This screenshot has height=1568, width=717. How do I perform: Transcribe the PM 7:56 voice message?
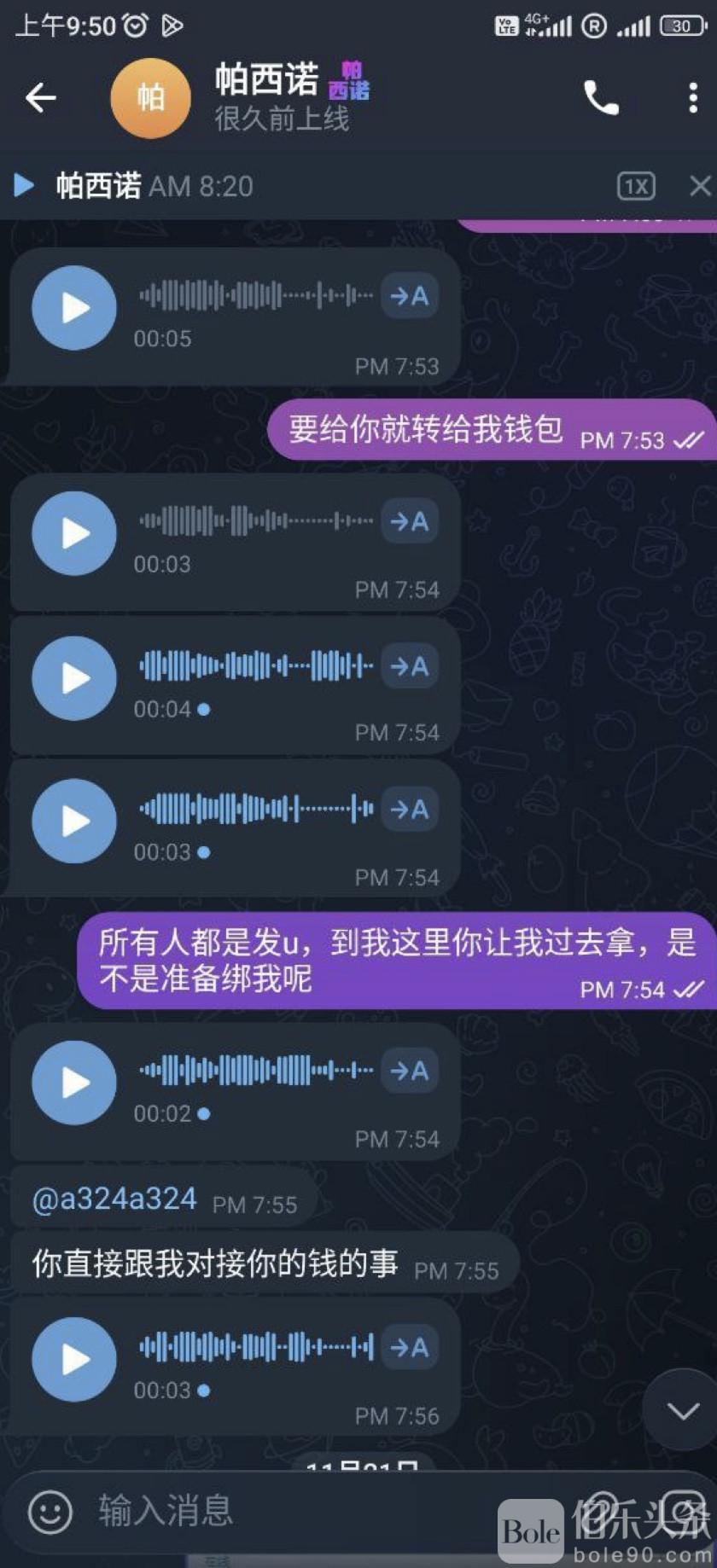[410, 1347]
